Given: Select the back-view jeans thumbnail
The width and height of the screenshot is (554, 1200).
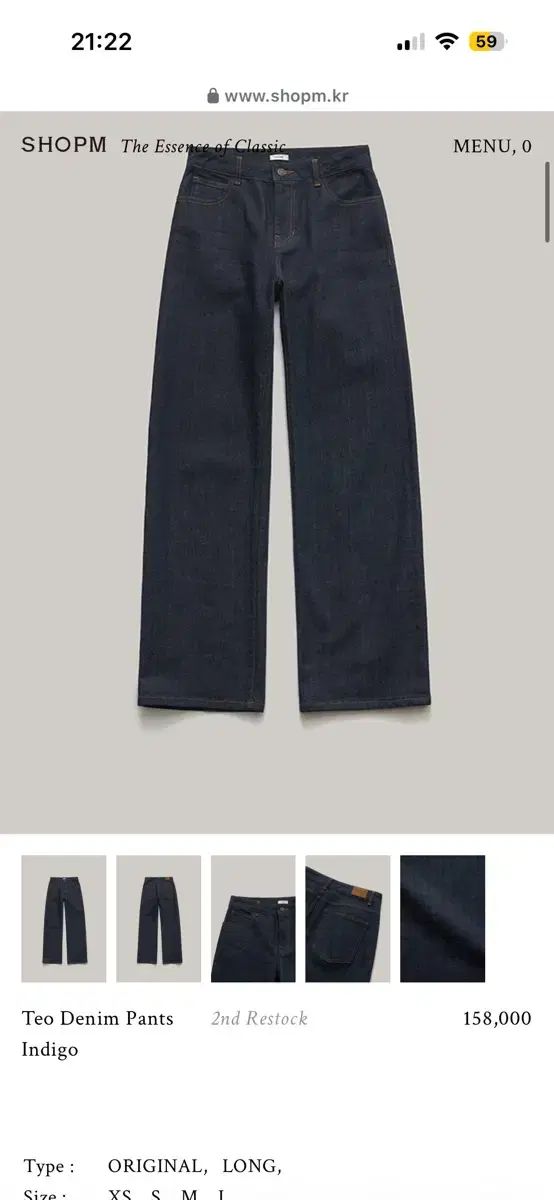Looking at the screenshot, I should pos(158,919).
